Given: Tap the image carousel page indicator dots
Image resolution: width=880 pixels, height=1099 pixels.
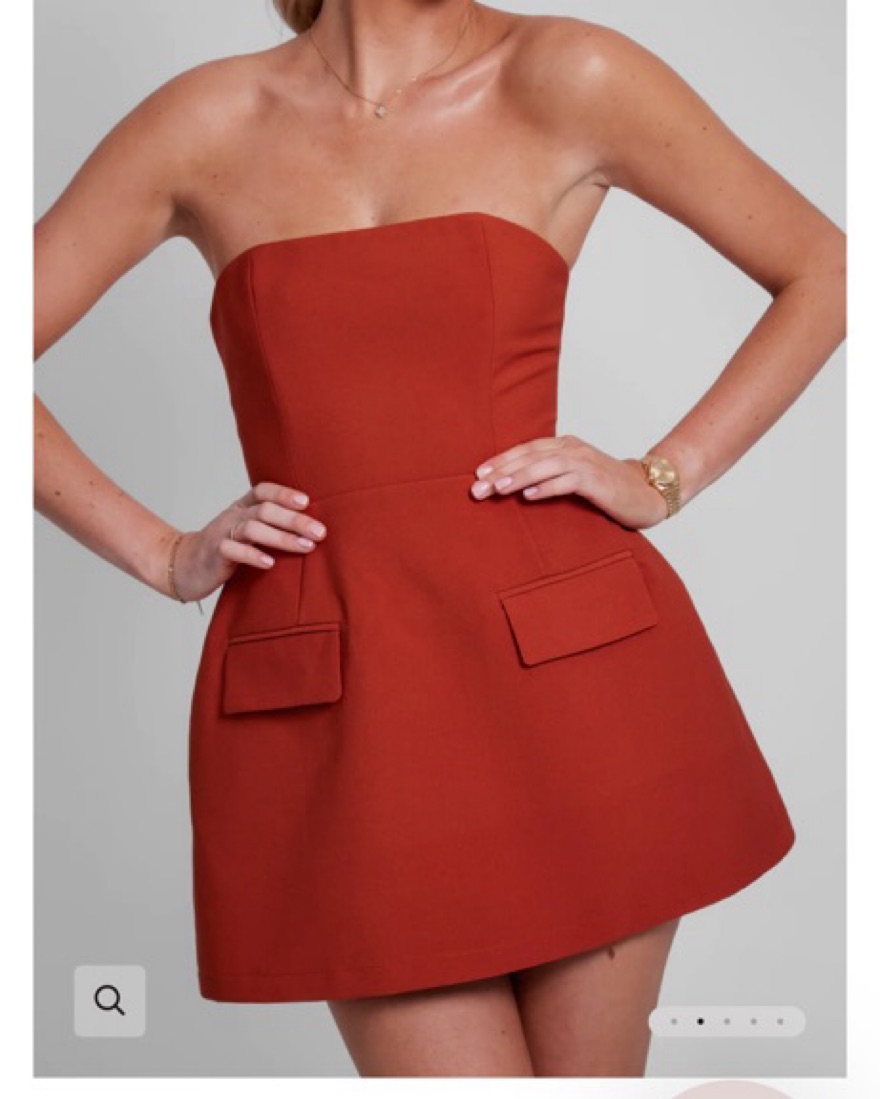Looking at the screenshot, I should click(727, 1021).
